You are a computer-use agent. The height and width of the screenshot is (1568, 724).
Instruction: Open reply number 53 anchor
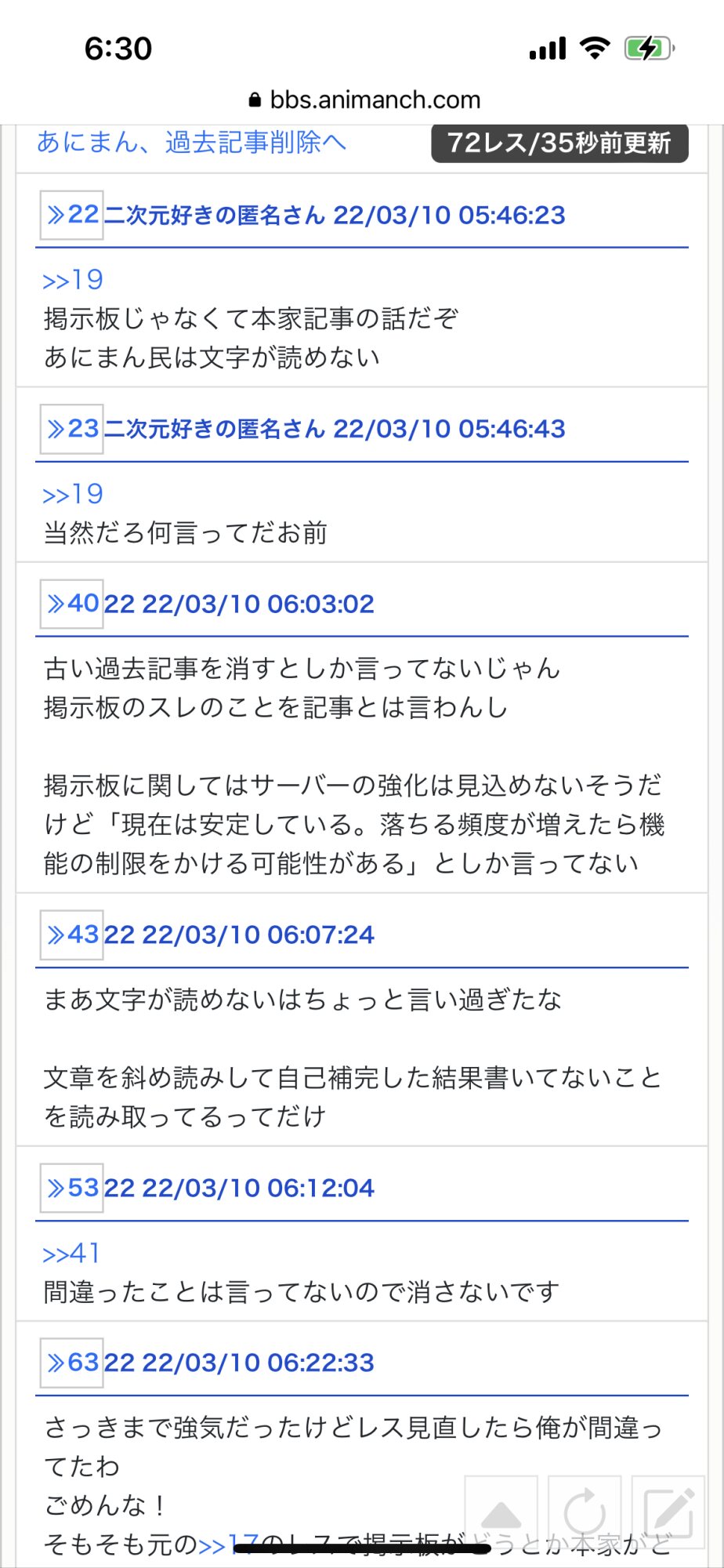(x=72, y=1188)
